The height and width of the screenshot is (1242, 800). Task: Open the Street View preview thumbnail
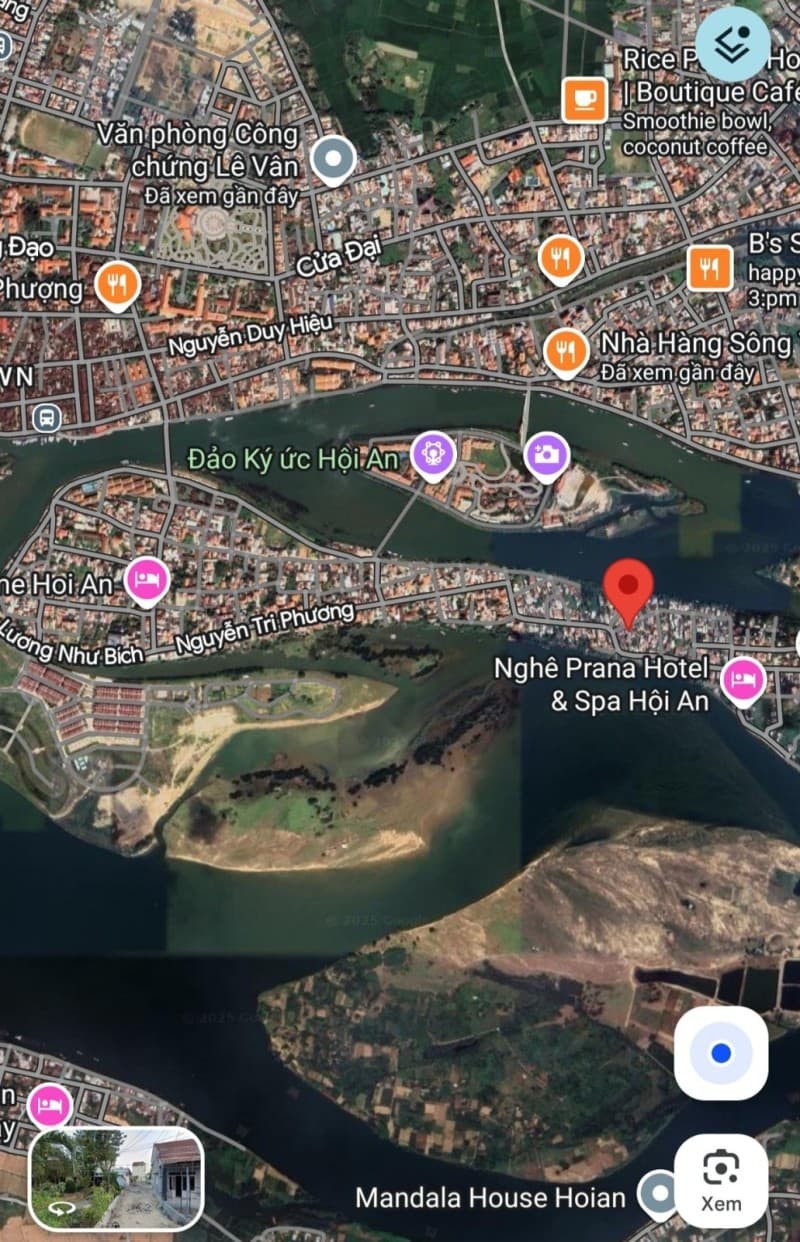tap(117, 1177)
